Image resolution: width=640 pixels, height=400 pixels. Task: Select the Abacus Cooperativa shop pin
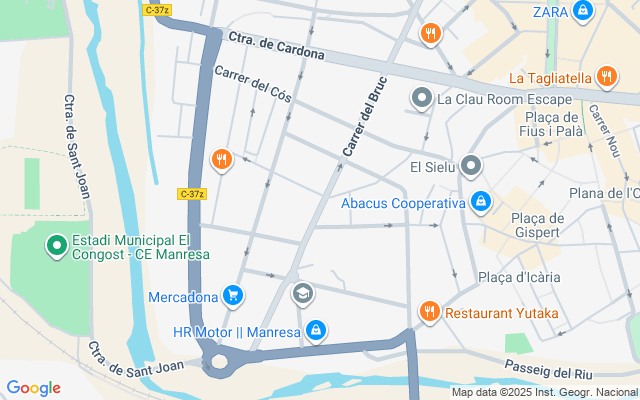point(482,202)
